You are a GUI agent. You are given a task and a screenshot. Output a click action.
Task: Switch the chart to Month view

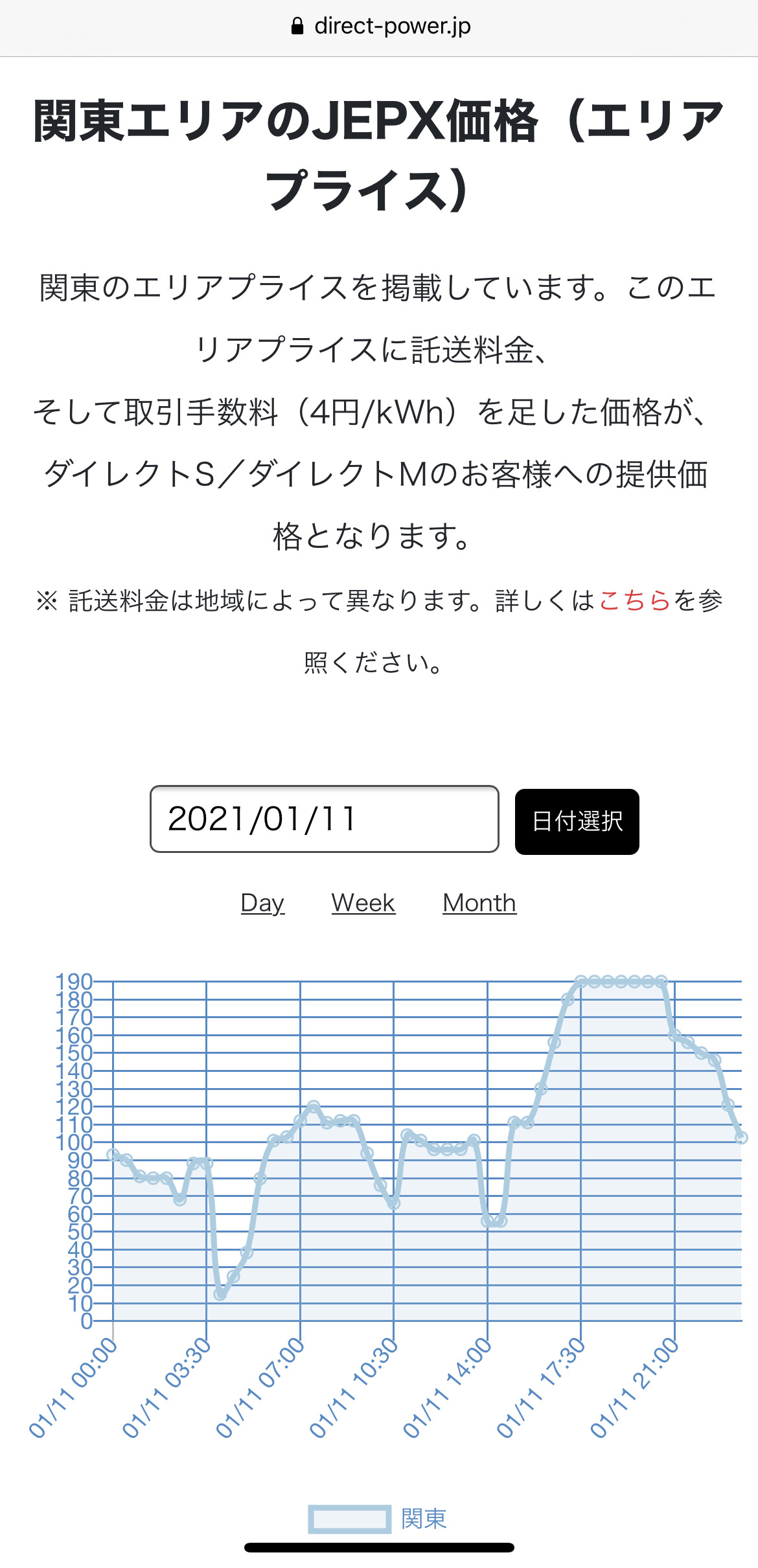click(x=479, y=903)
